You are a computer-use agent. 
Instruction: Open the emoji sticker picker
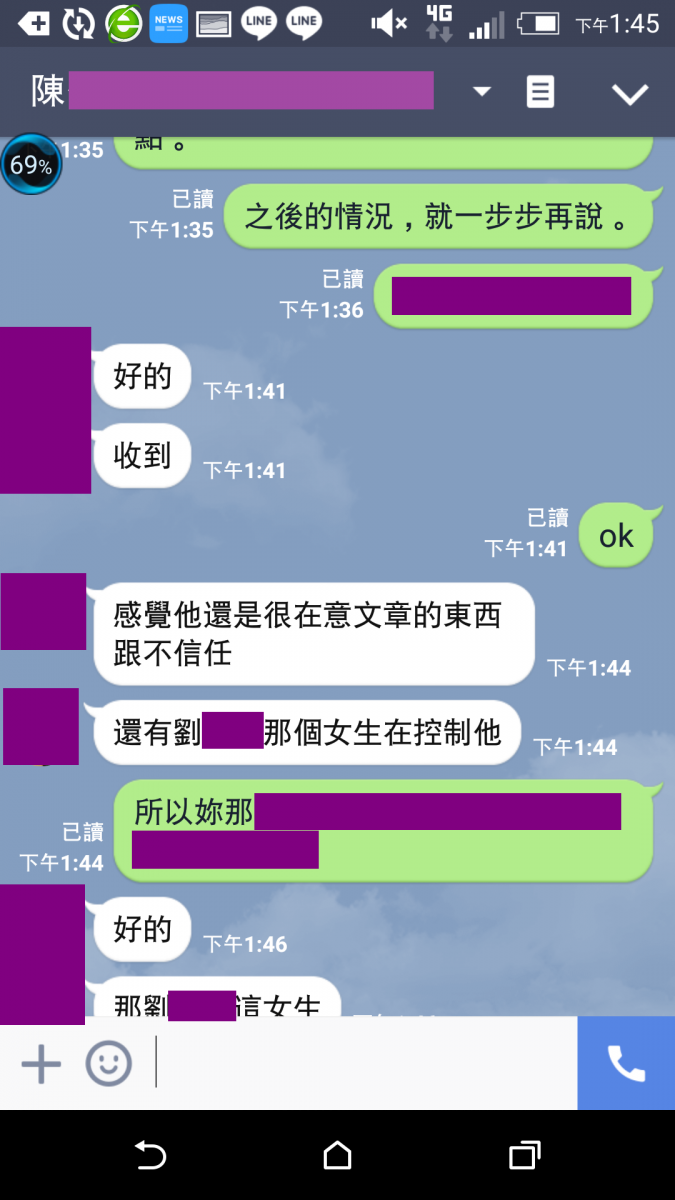[x=108, y=1063]
